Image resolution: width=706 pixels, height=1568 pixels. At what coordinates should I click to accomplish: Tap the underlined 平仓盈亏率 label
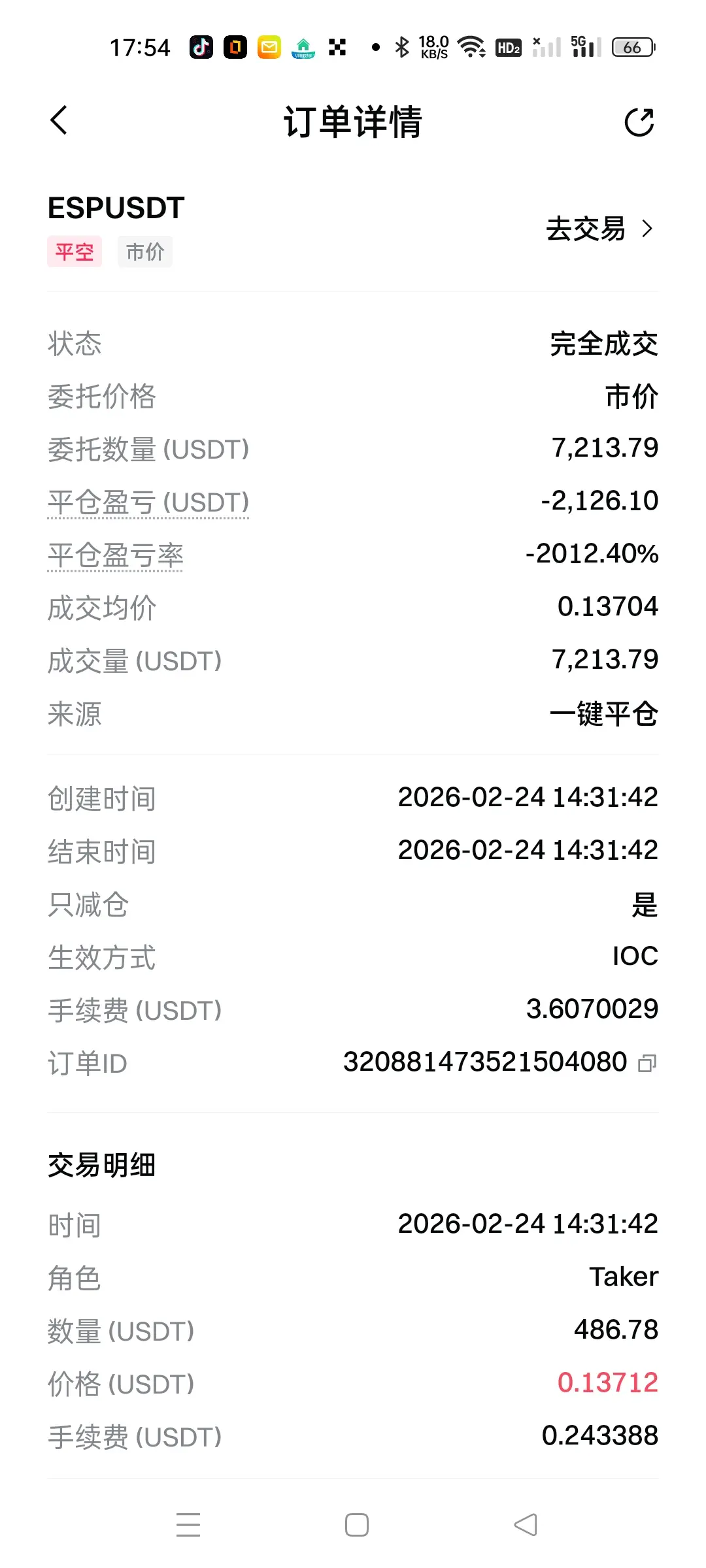click(x=115, y=555)
